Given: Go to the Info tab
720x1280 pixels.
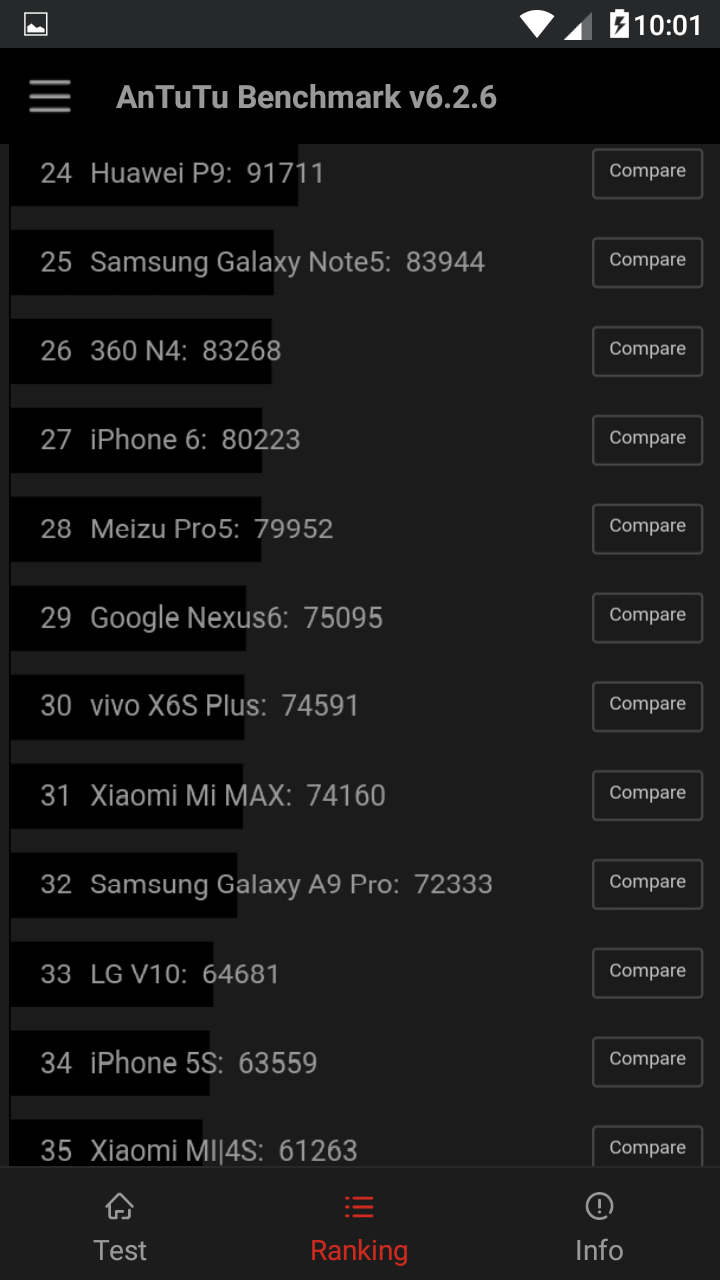Looking at the screenshot, I should pos(599,1226).
